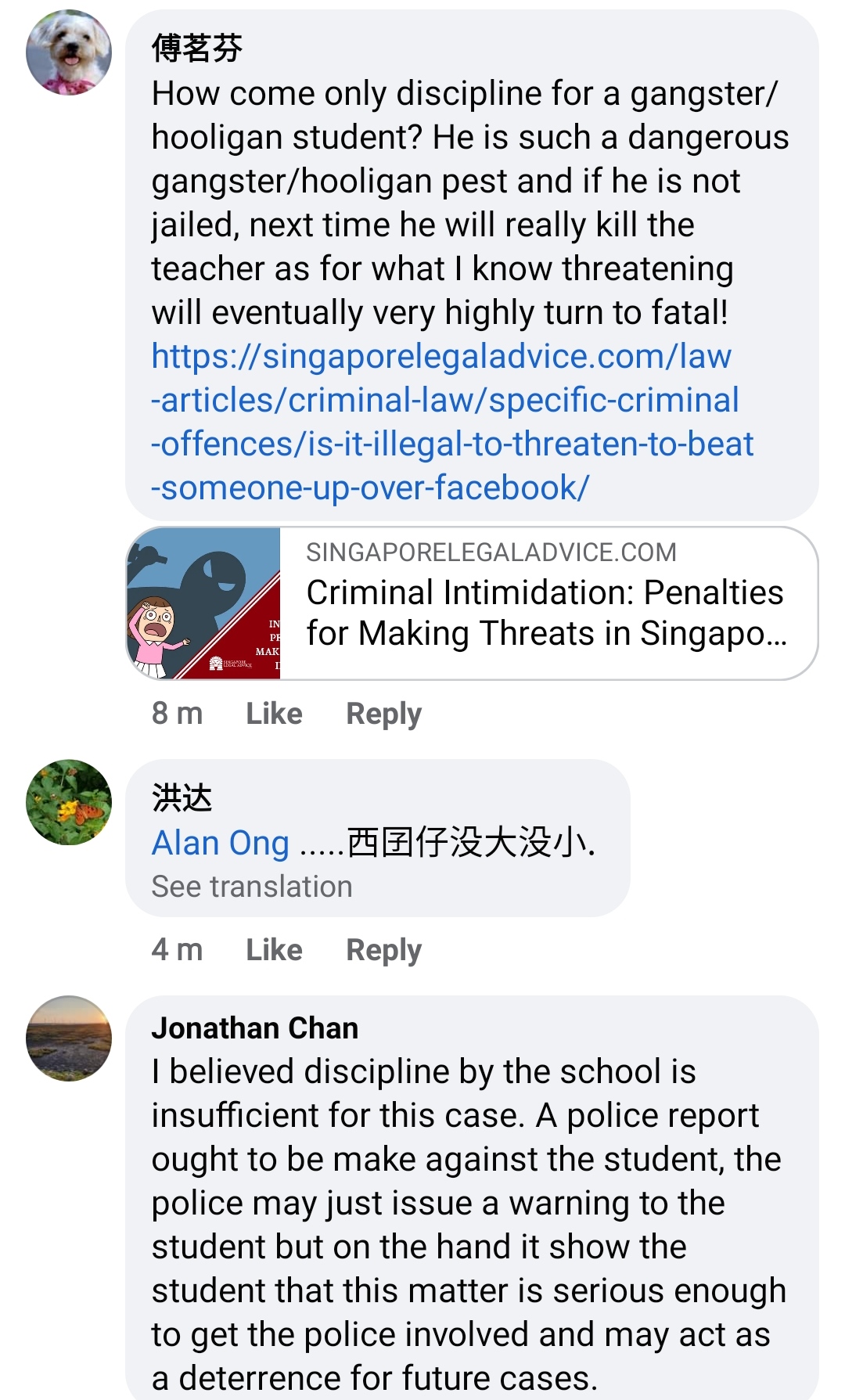Open the Criminal Intimidation article preview card

[x=472, y=603]
